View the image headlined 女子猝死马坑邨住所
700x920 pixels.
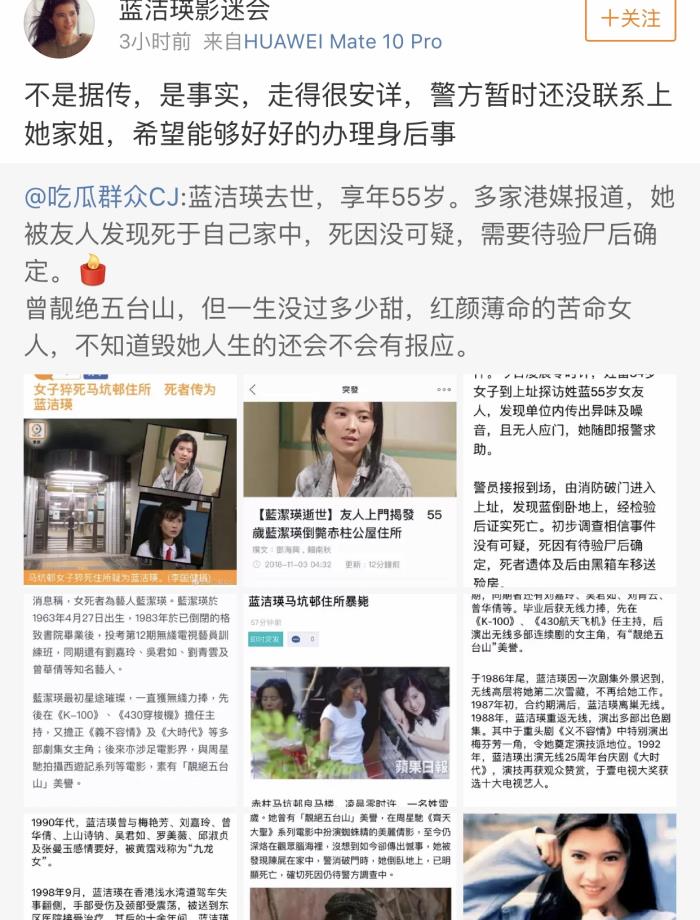click(x=130, y=480)
